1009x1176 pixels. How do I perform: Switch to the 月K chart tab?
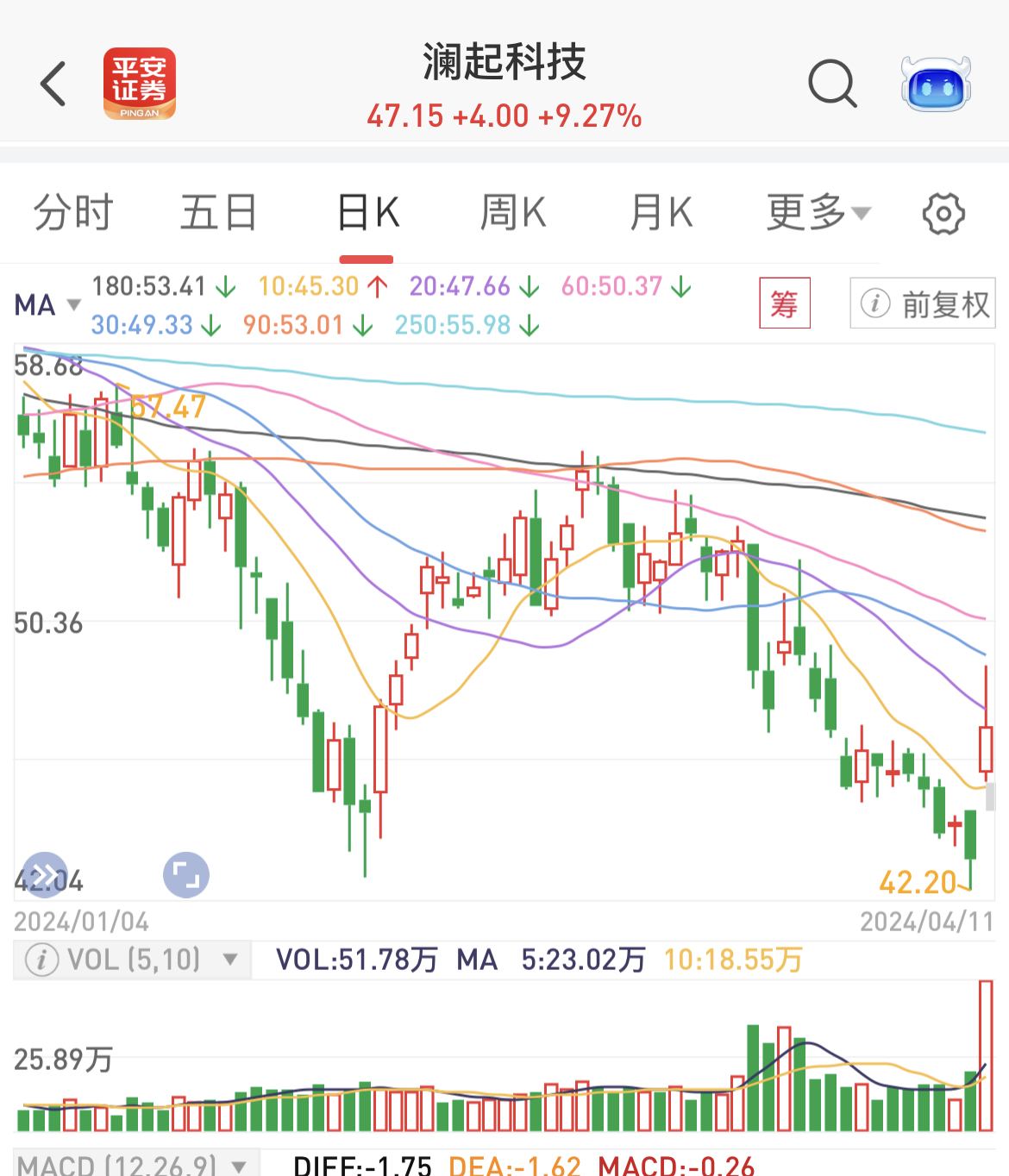pos(661,213)
